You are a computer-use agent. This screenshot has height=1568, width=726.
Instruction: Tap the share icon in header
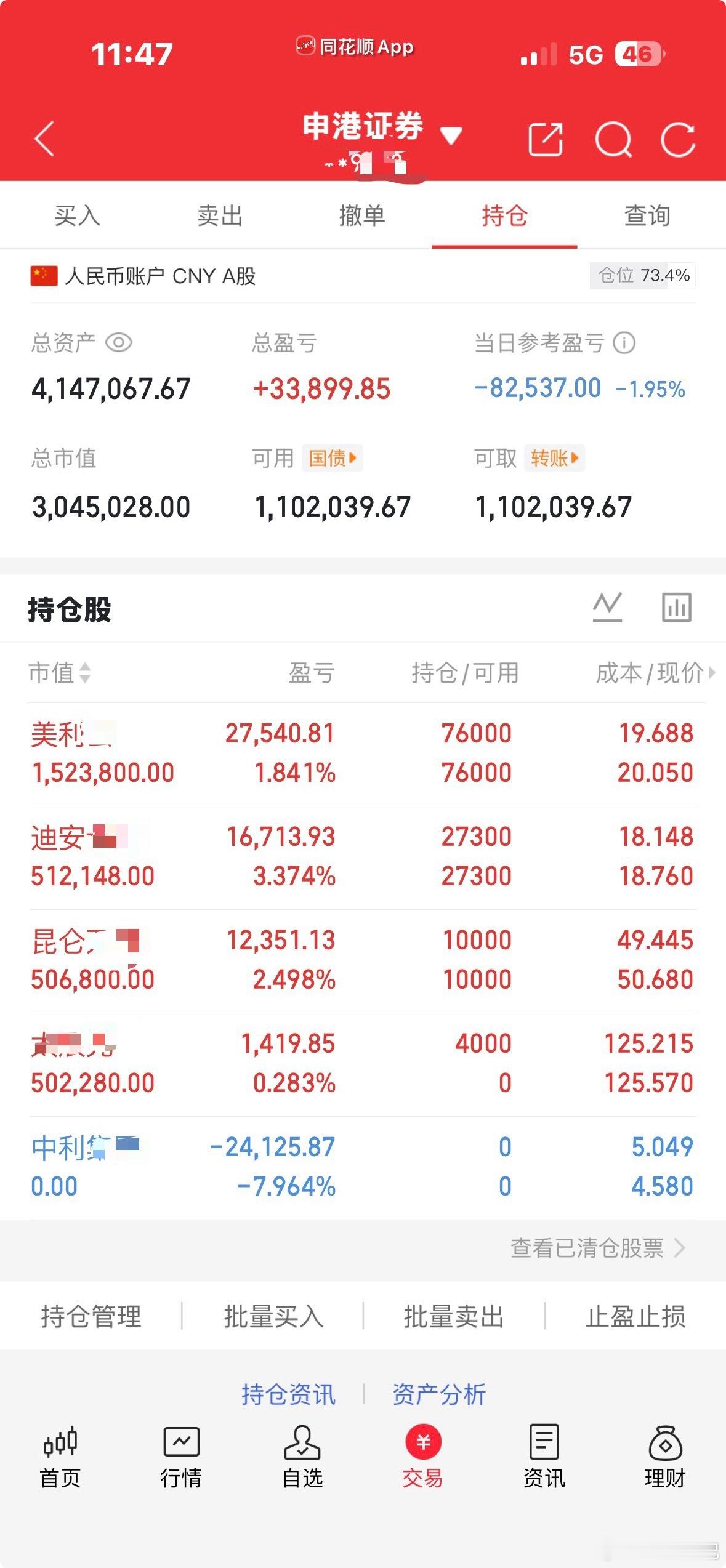pyautogui.click(x=546, y=140)
